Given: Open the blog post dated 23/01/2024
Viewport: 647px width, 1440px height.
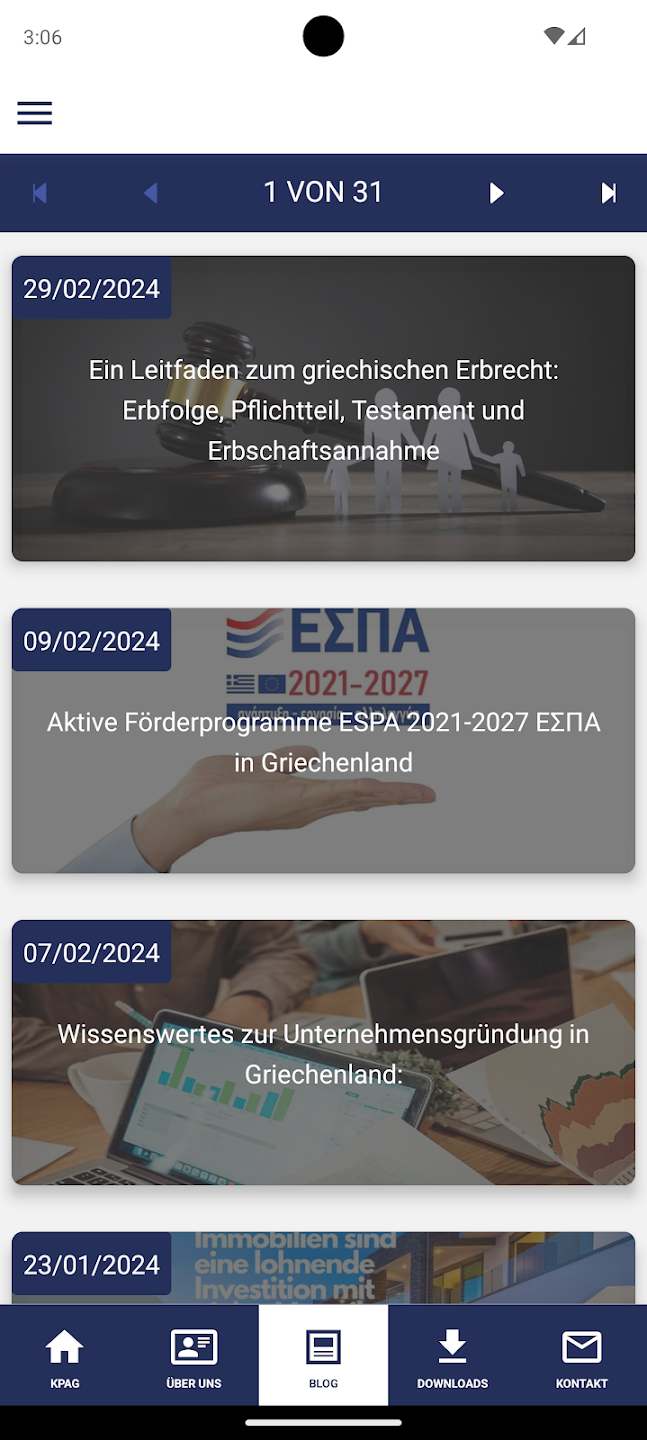Looking at the screenshot, I should coord(323,1270).
